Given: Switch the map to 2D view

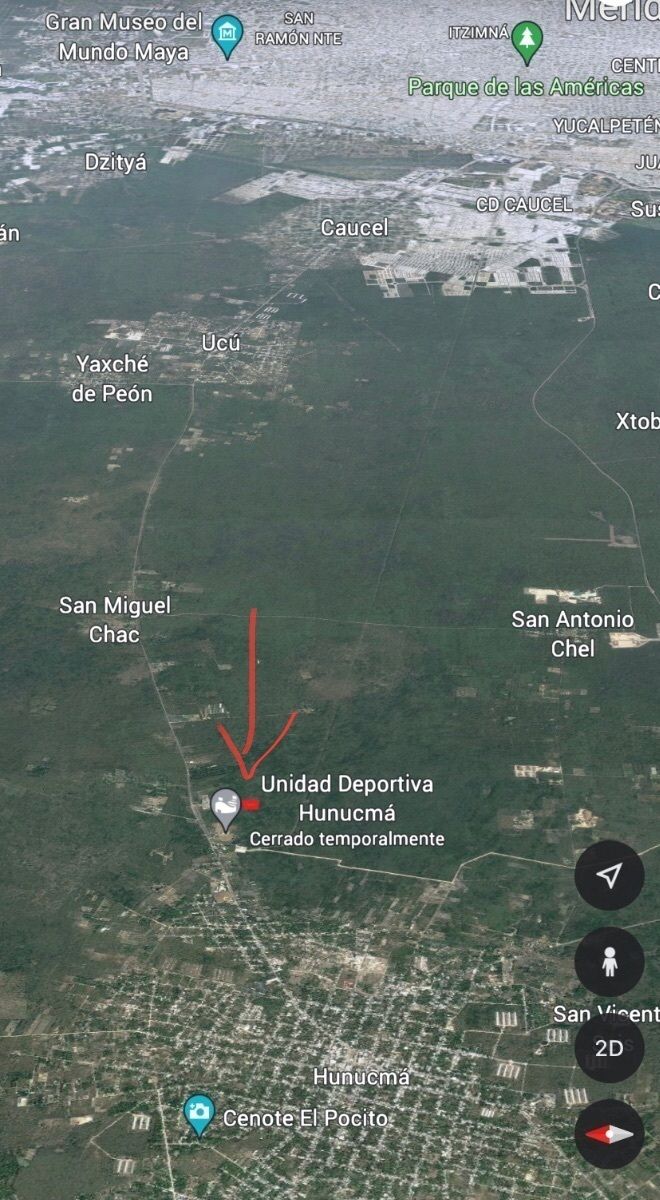Looking at the screenshot, I should [x=609, y=1048].
